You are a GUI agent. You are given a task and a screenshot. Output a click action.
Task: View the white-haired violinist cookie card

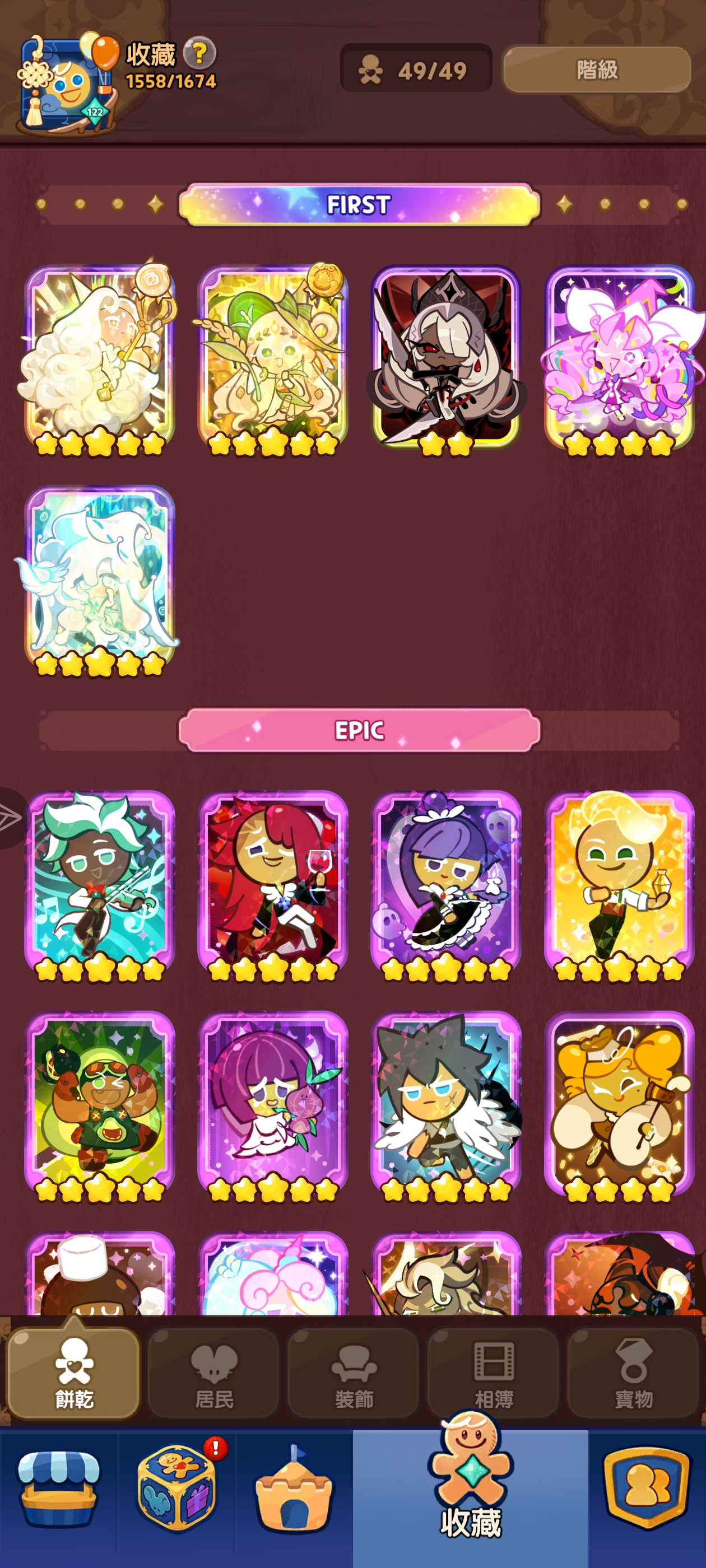pyautogui.click(x=100, y=883)
